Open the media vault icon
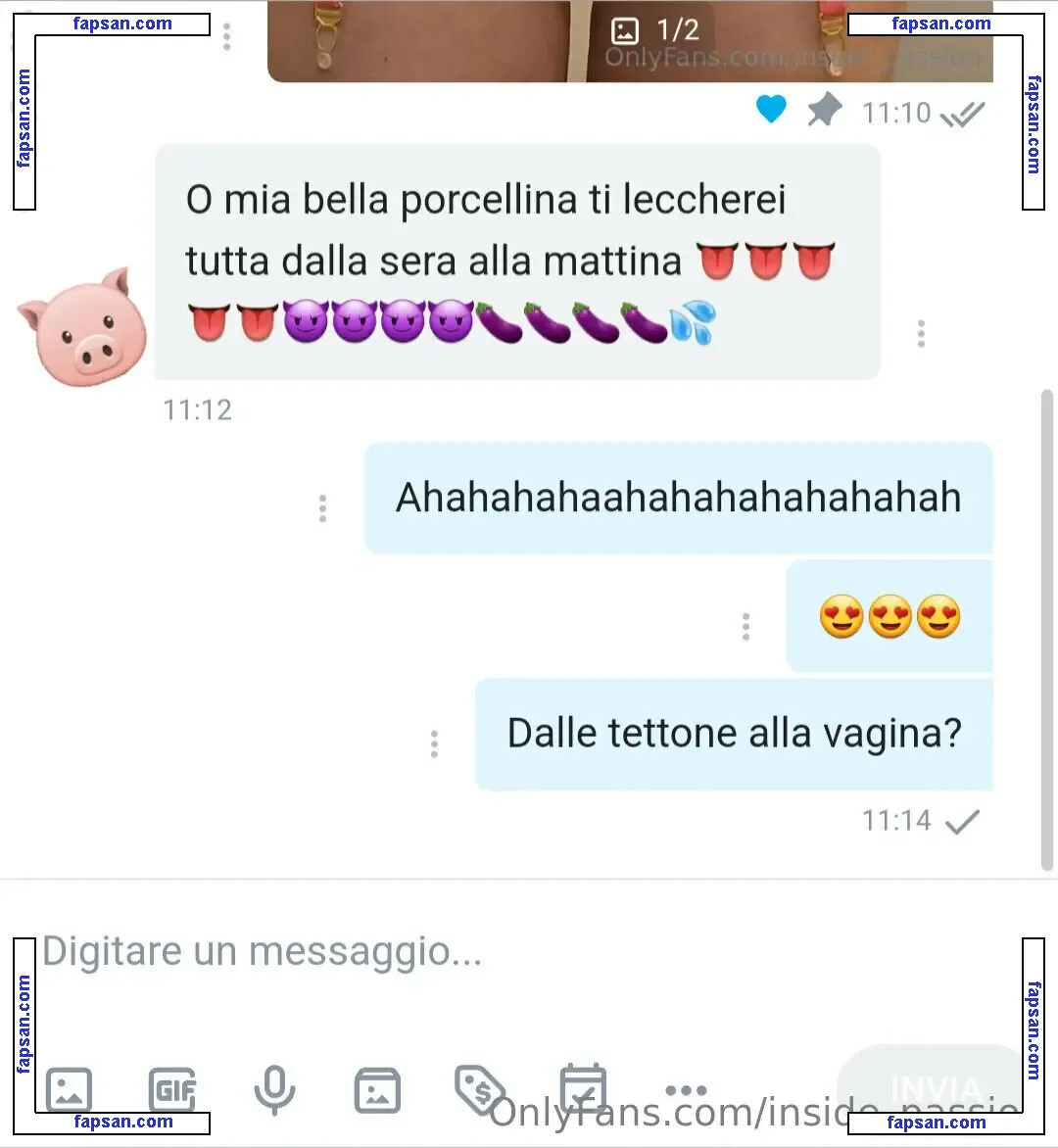Screen dimensions: 1058x1148 377,1090
